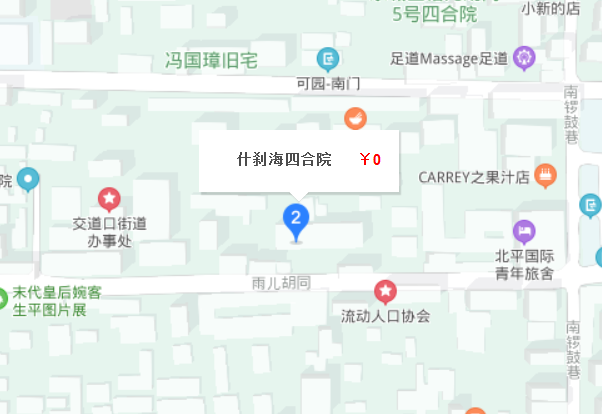
Task: Select the 流动人口协会 marker
Action: point(384,292)
